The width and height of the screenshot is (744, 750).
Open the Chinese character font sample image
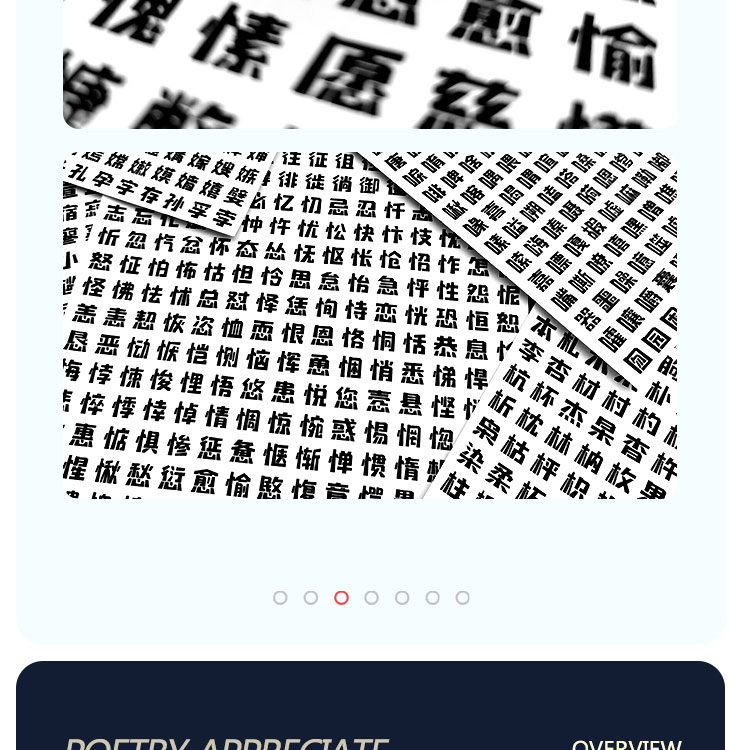pyautogui.click(x=370, y=325)
